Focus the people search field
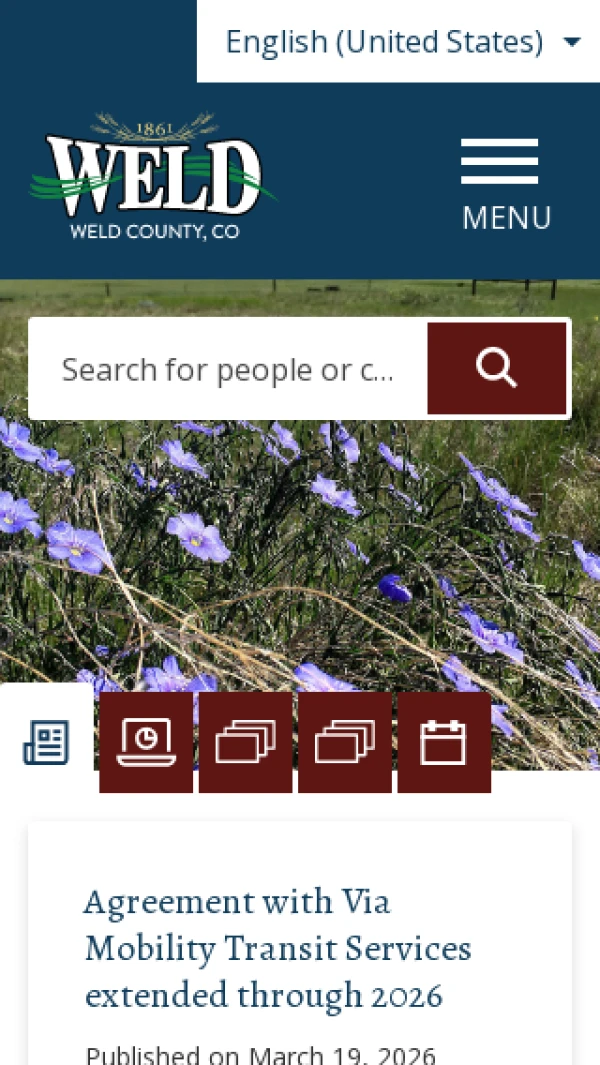Viewport: 600px width, 1065px height. tap(228, 370)
